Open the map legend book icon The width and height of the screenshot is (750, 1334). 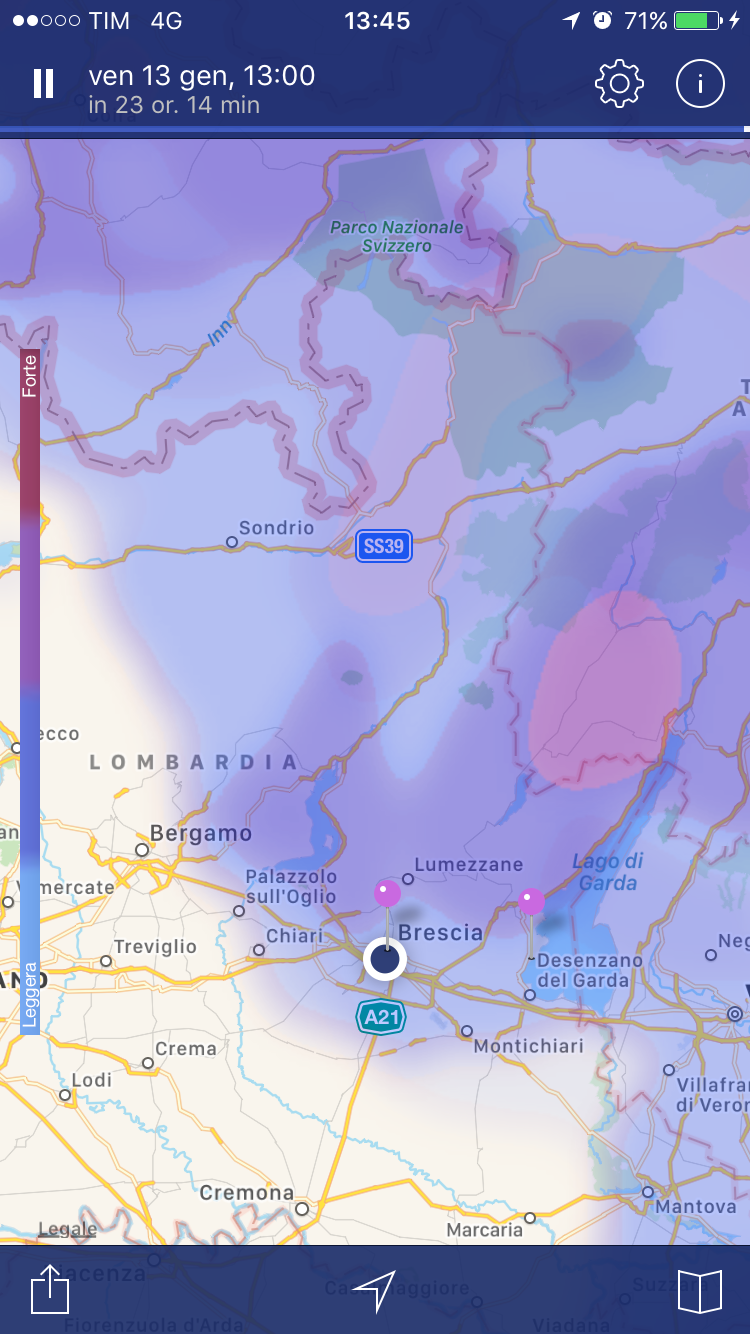pyautogui.click(x=700, y=1291)
